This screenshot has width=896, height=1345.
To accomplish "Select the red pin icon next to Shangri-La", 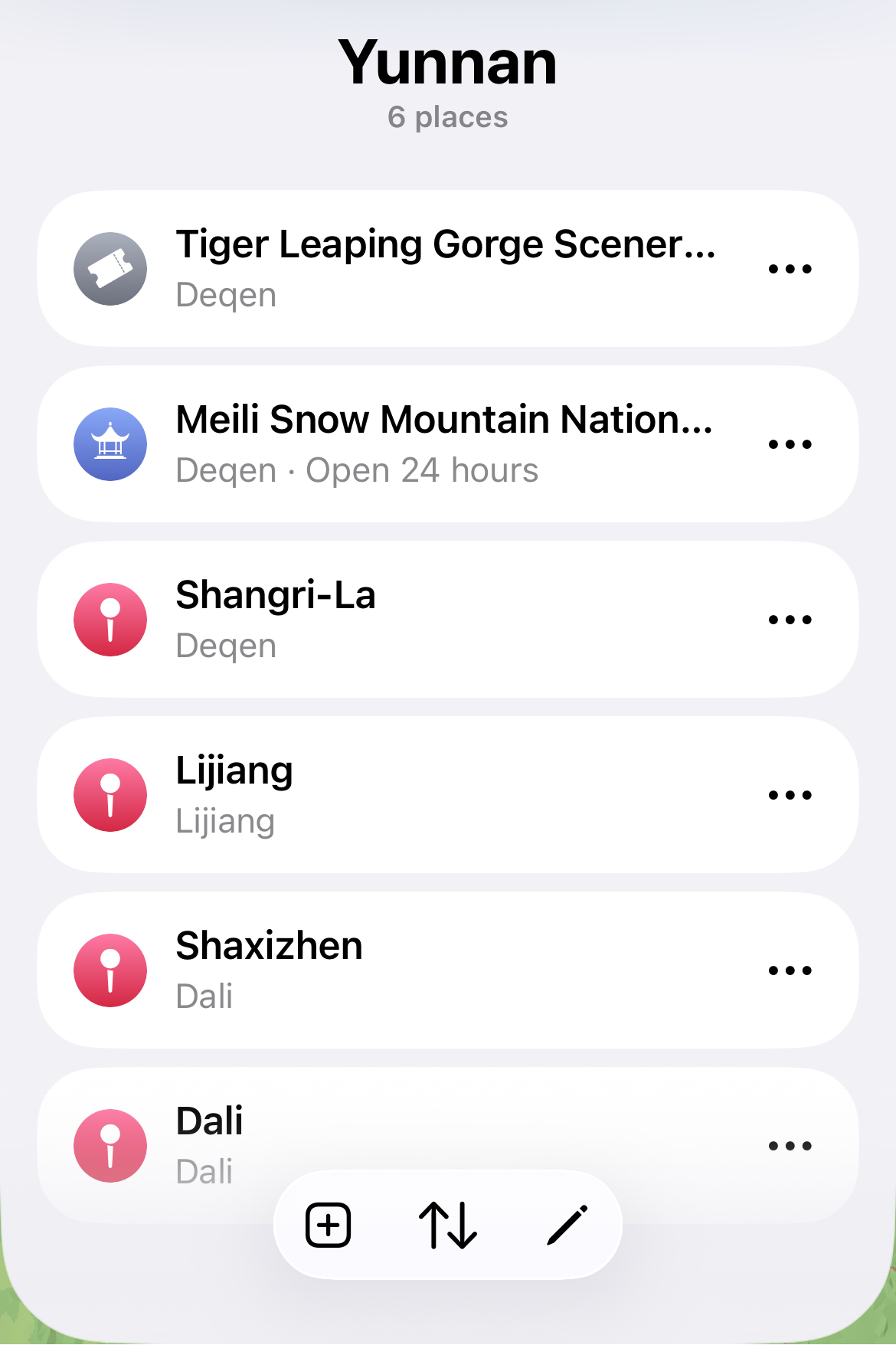I will (110, 620).
